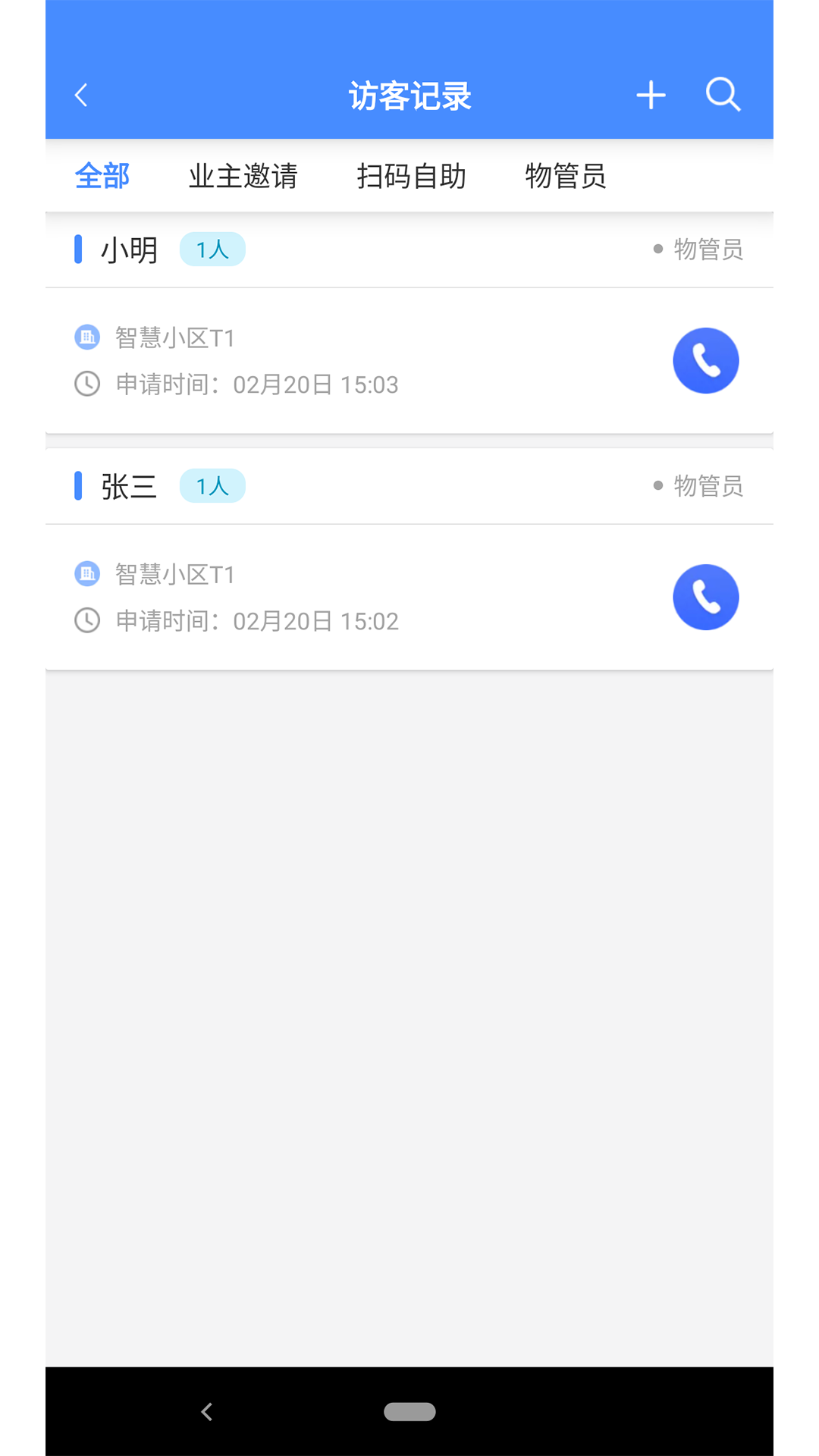Call visitor 张三 using phone icon

click(706, 598)
